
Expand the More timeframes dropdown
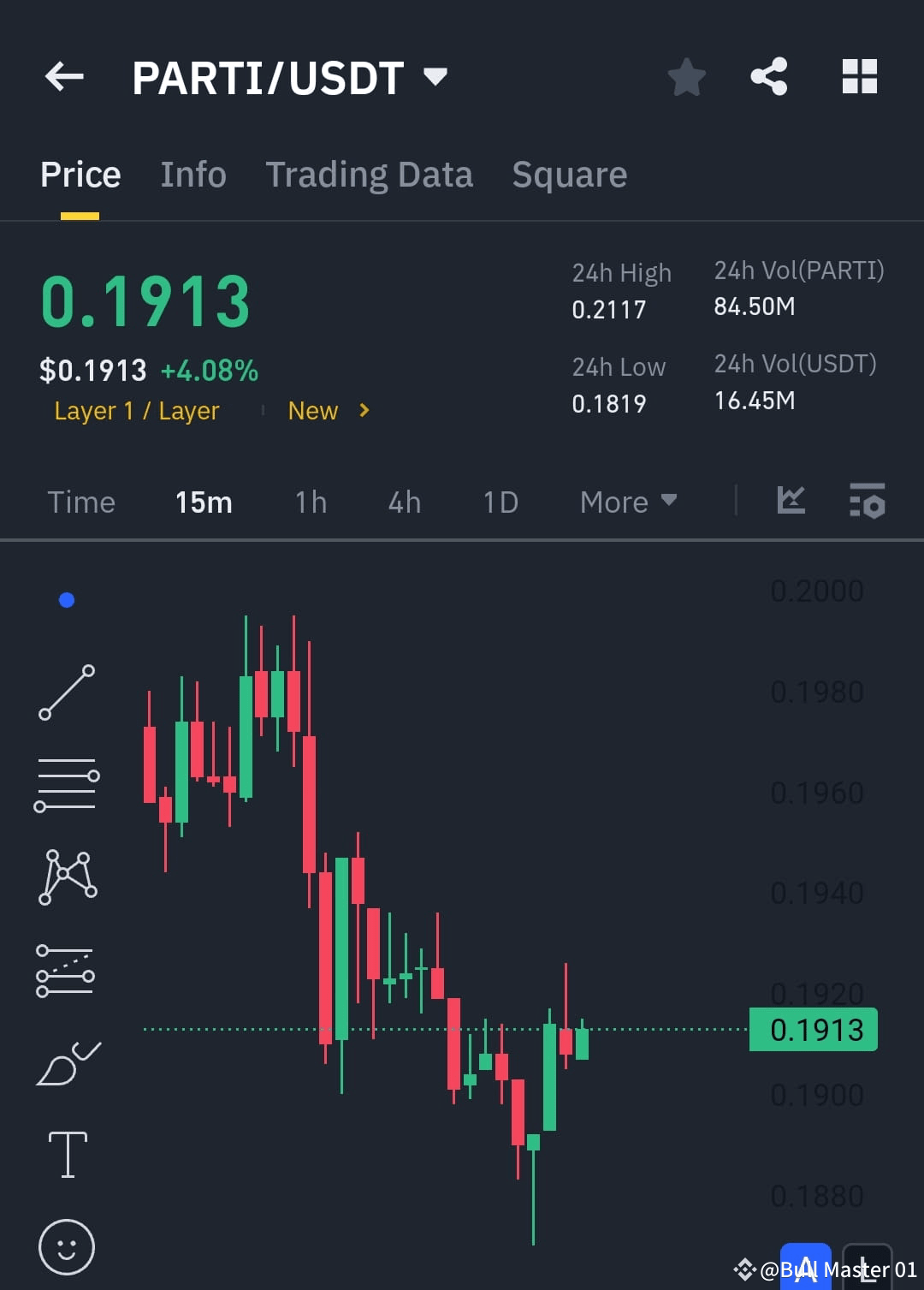tap(627, 503)
